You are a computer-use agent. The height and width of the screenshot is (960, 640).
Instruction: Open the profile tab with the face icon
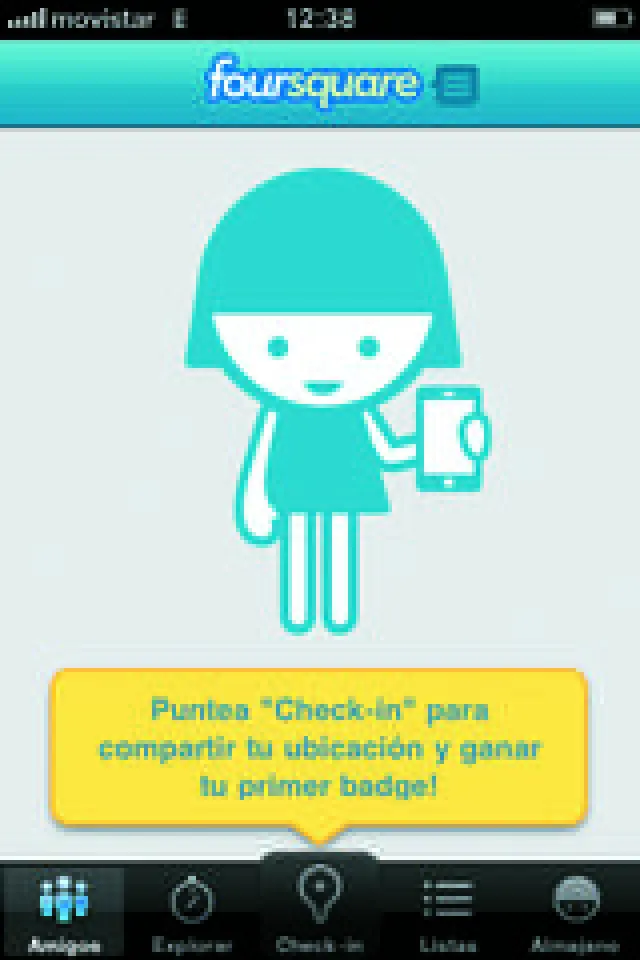pyautogui.click(x=575, y=912)
